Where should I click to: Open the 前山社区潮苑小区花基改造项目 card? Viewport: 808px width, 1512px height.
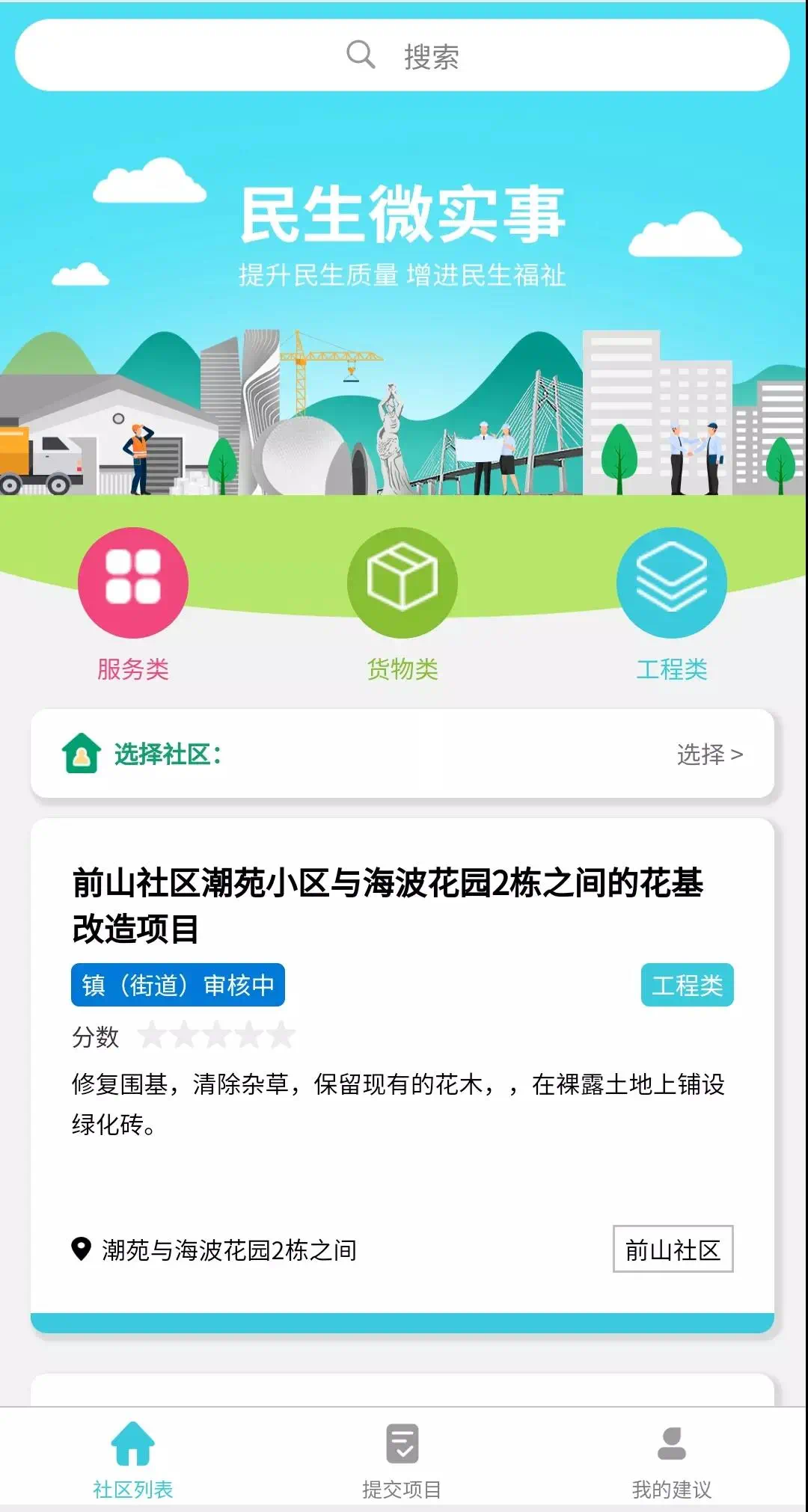point(388,905)
